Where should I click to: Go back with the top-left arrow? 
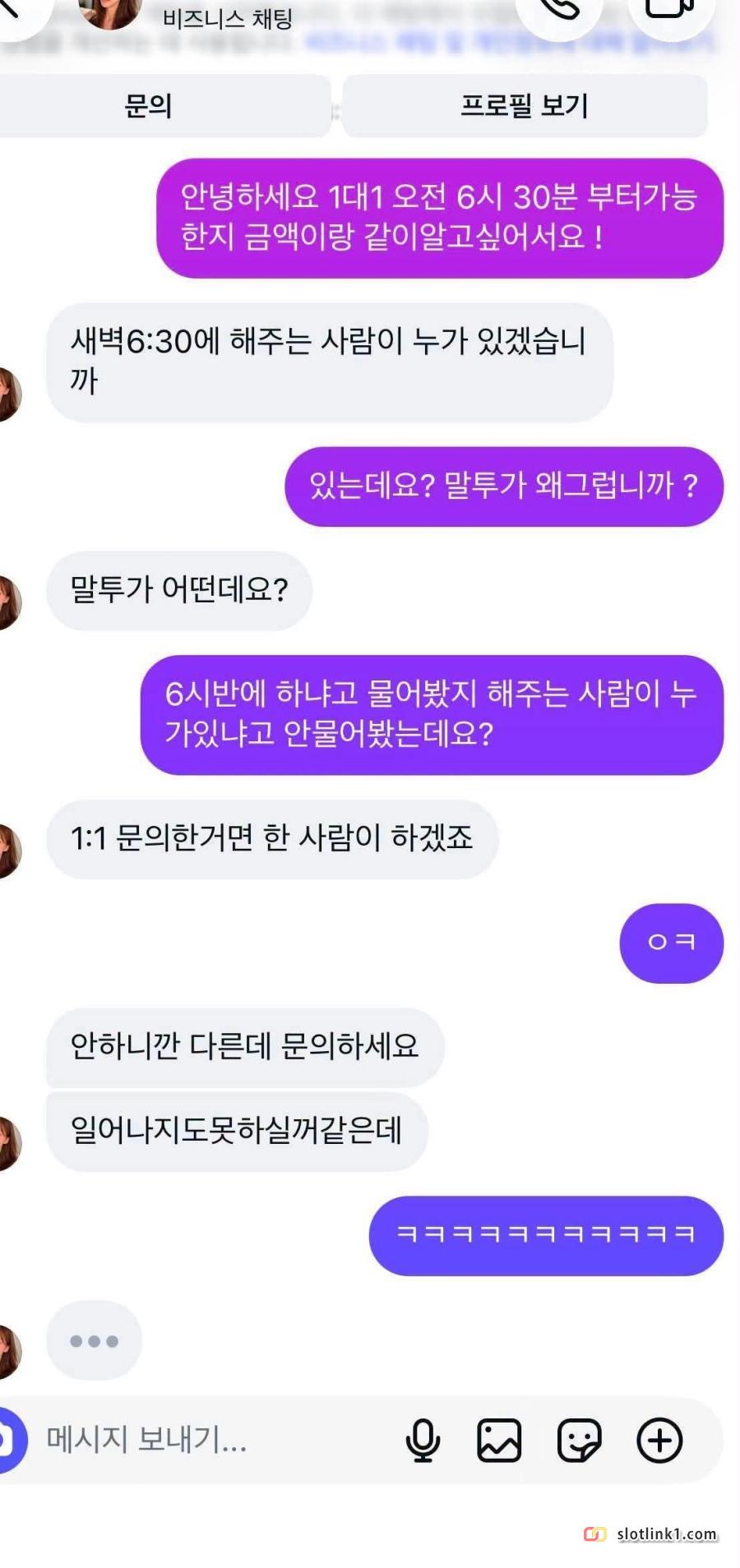[x=12, y=8]
